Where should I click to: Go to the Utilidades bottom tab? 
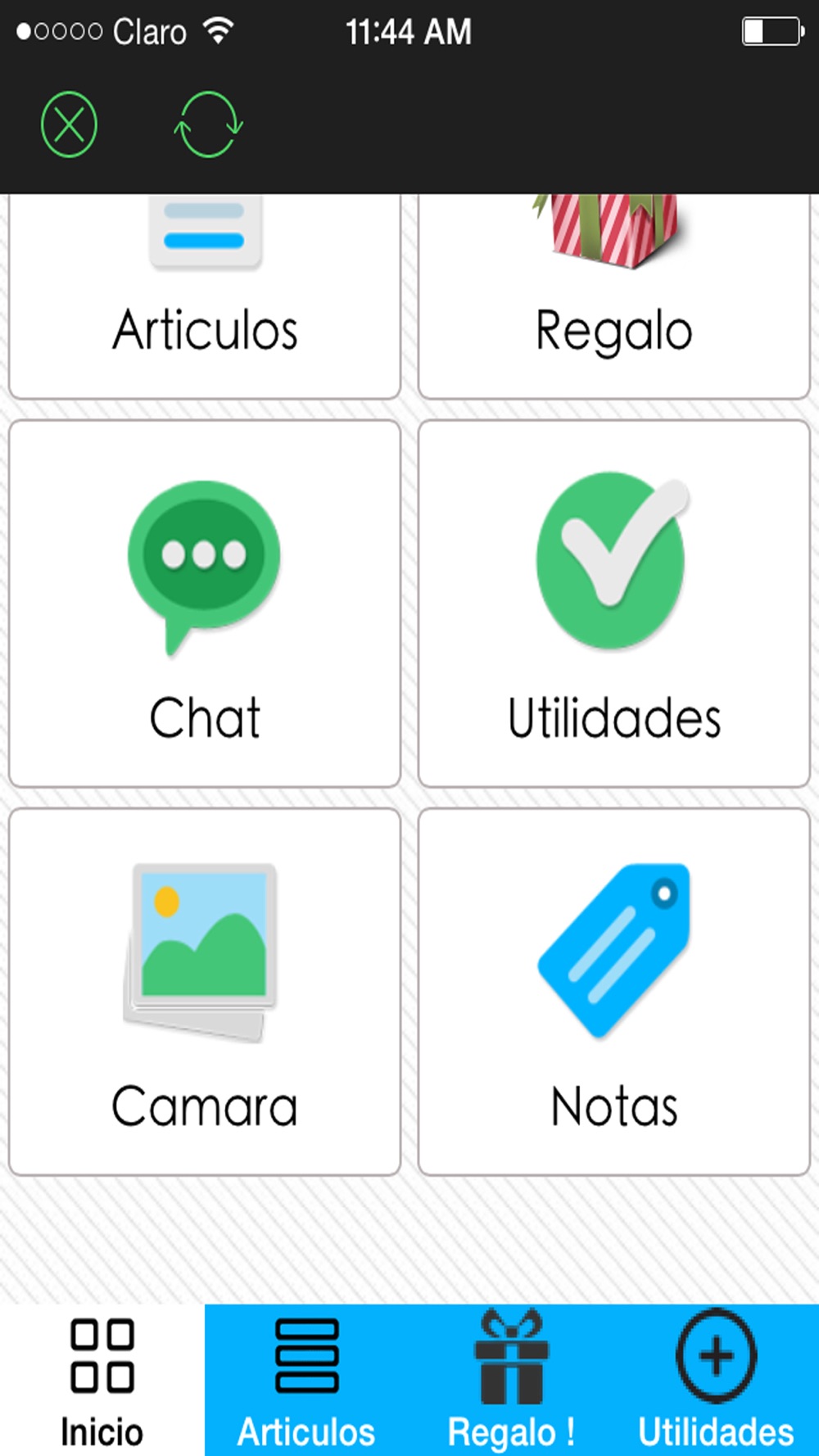click(x=717, y=1380)
